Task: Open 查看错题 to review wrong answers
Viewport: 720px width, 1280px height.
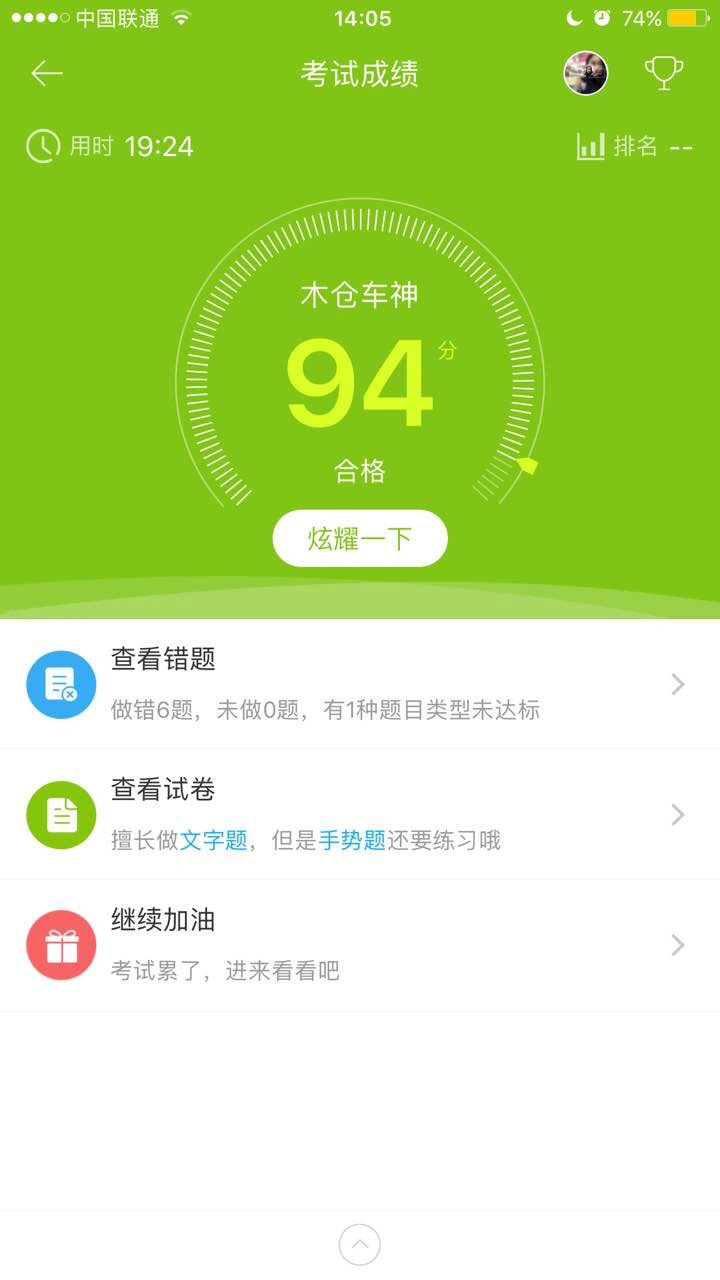Action: 360,684
